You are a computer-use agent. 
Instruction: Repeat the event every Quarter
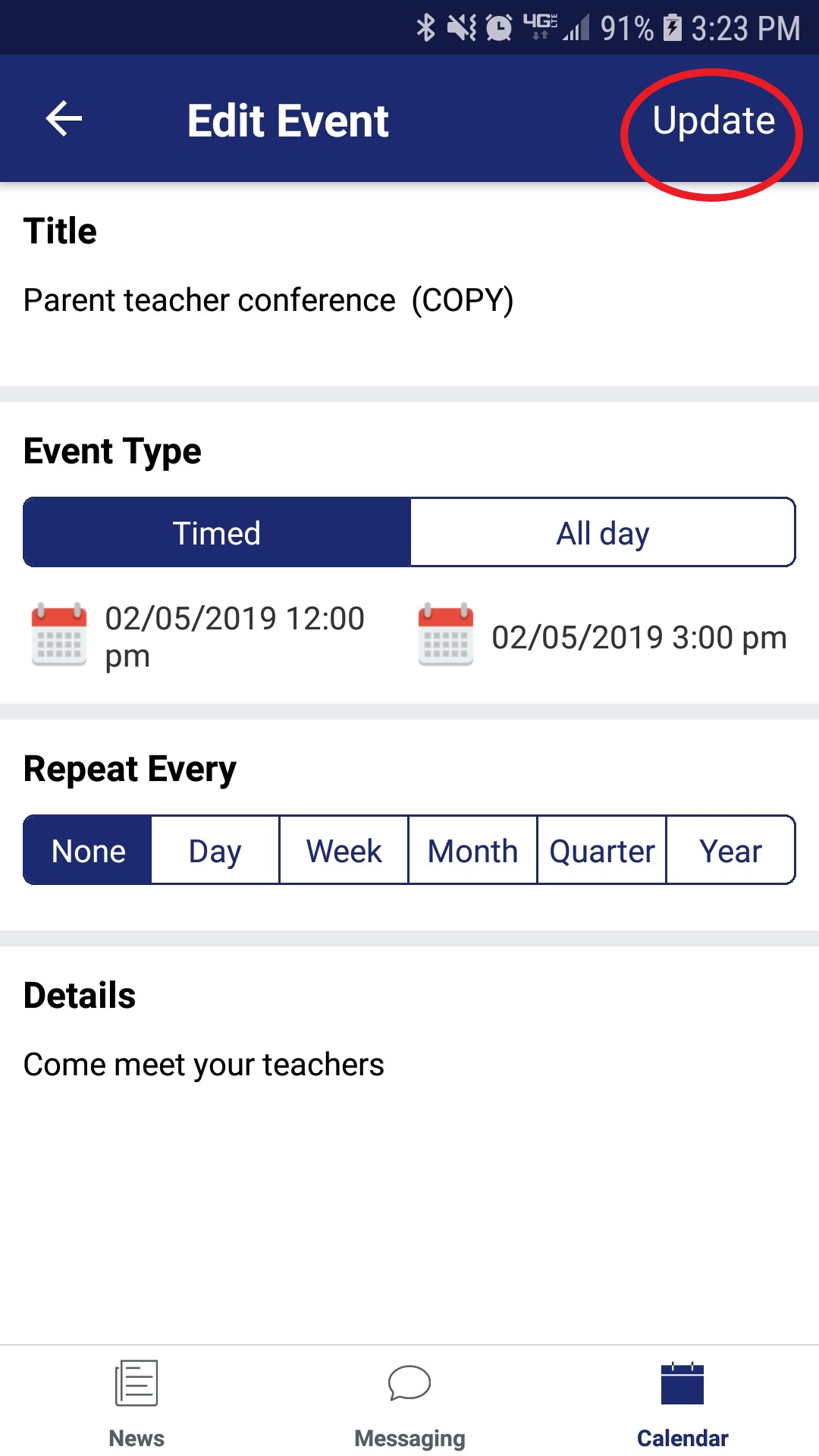601,851
